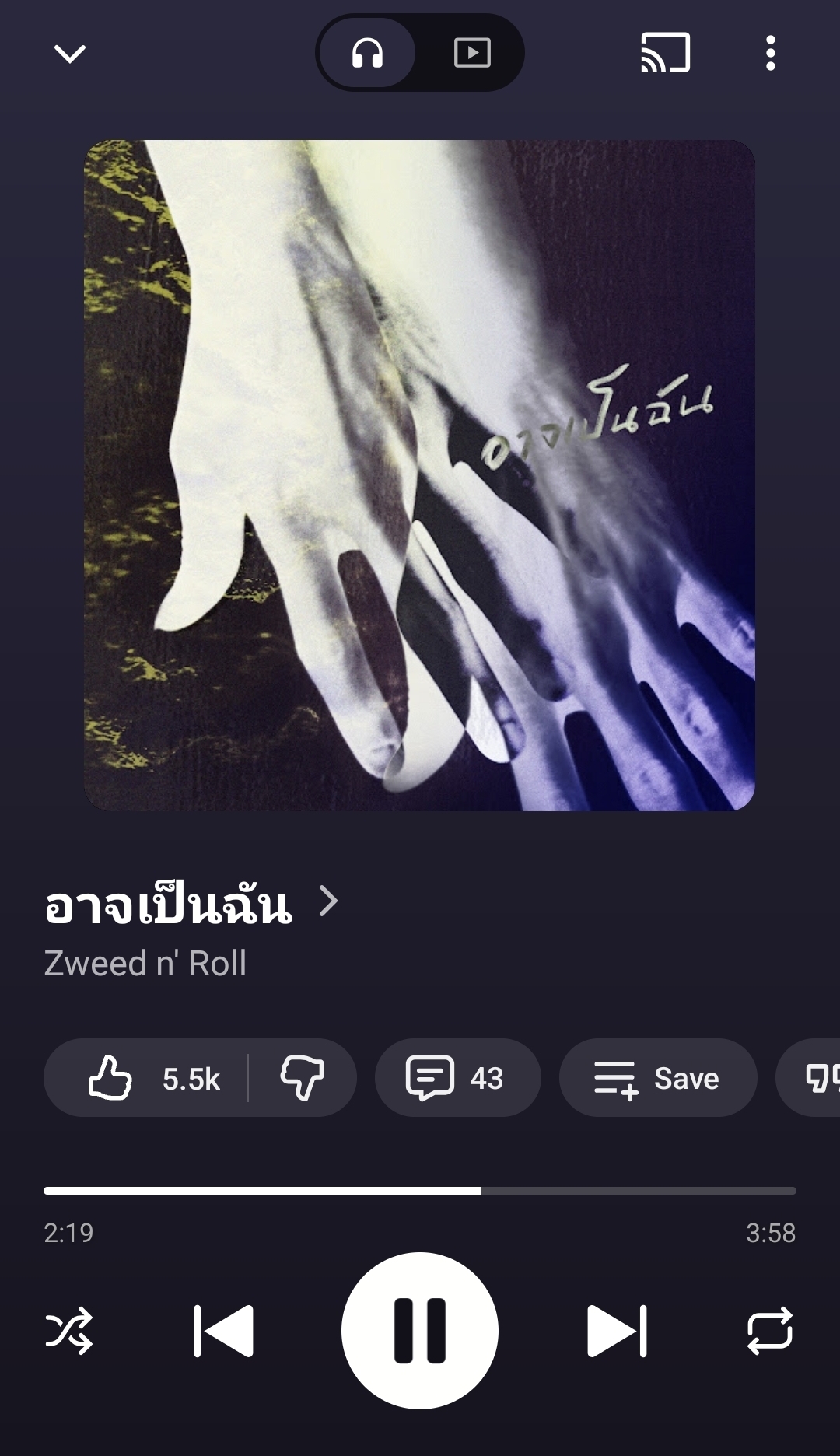Open Zweed n' Roll artist page
The width and height of the screenshot is (840, 1456).
tap(145, 964)
